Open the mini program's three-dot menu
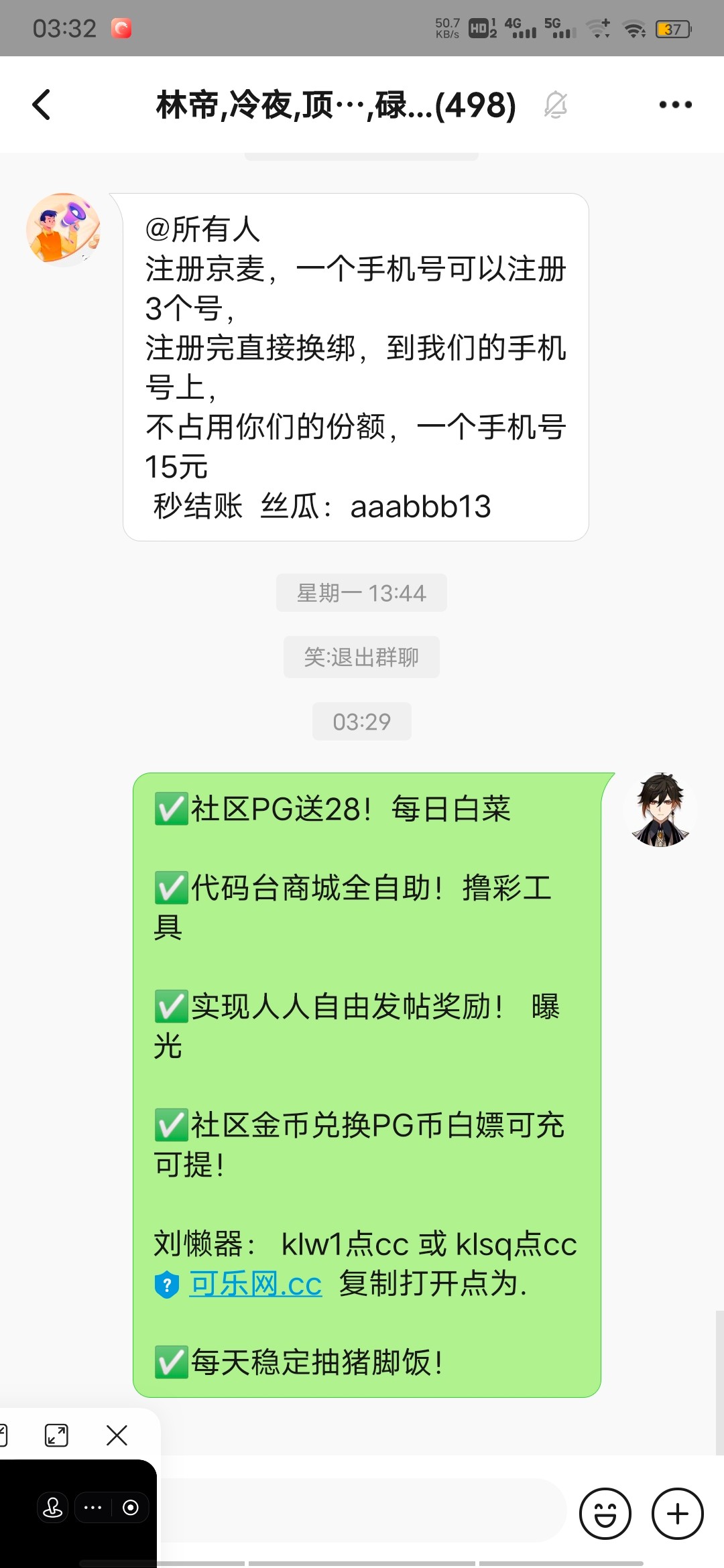This screenshot has width=724, height=1568. point(93,1508)
